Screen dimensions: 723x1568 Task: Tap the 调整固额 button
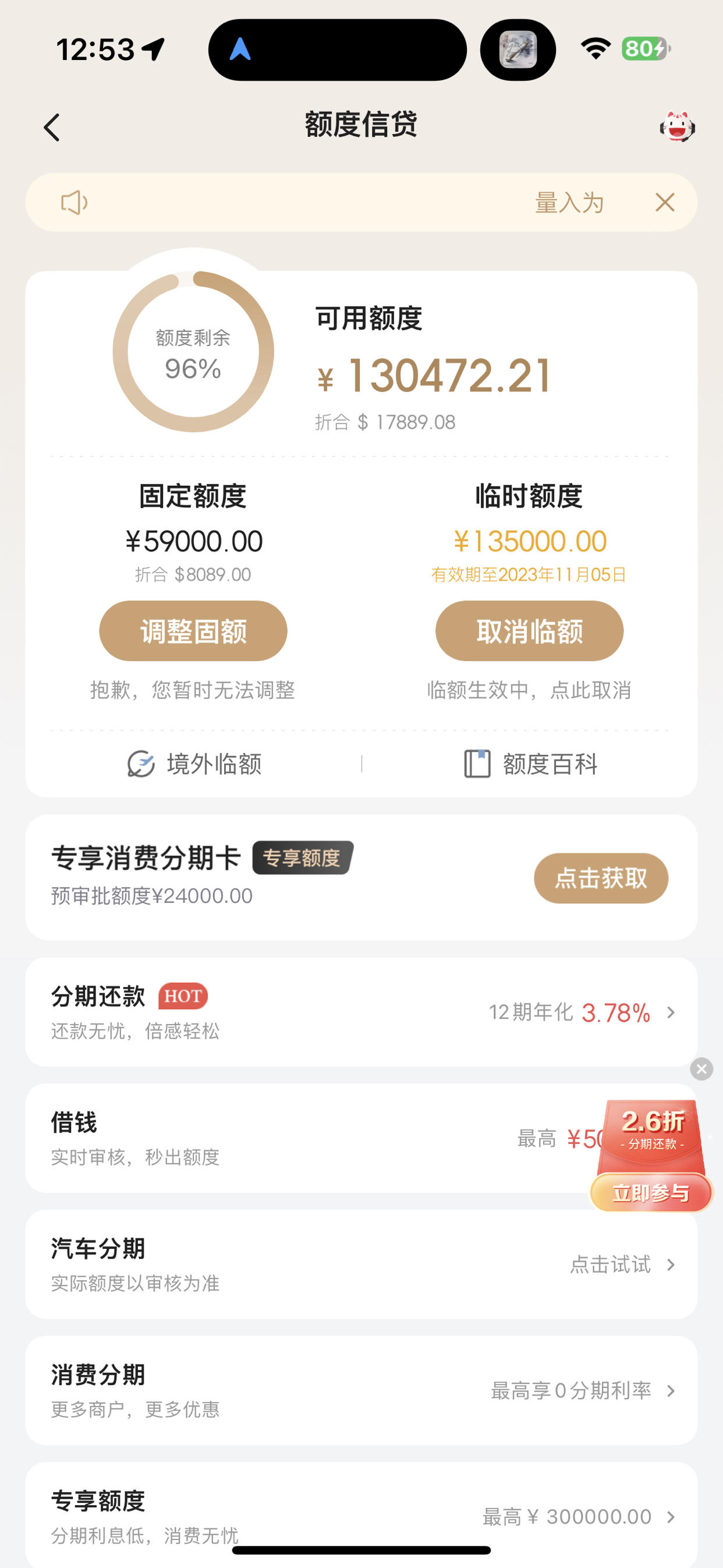pos(193,631)
